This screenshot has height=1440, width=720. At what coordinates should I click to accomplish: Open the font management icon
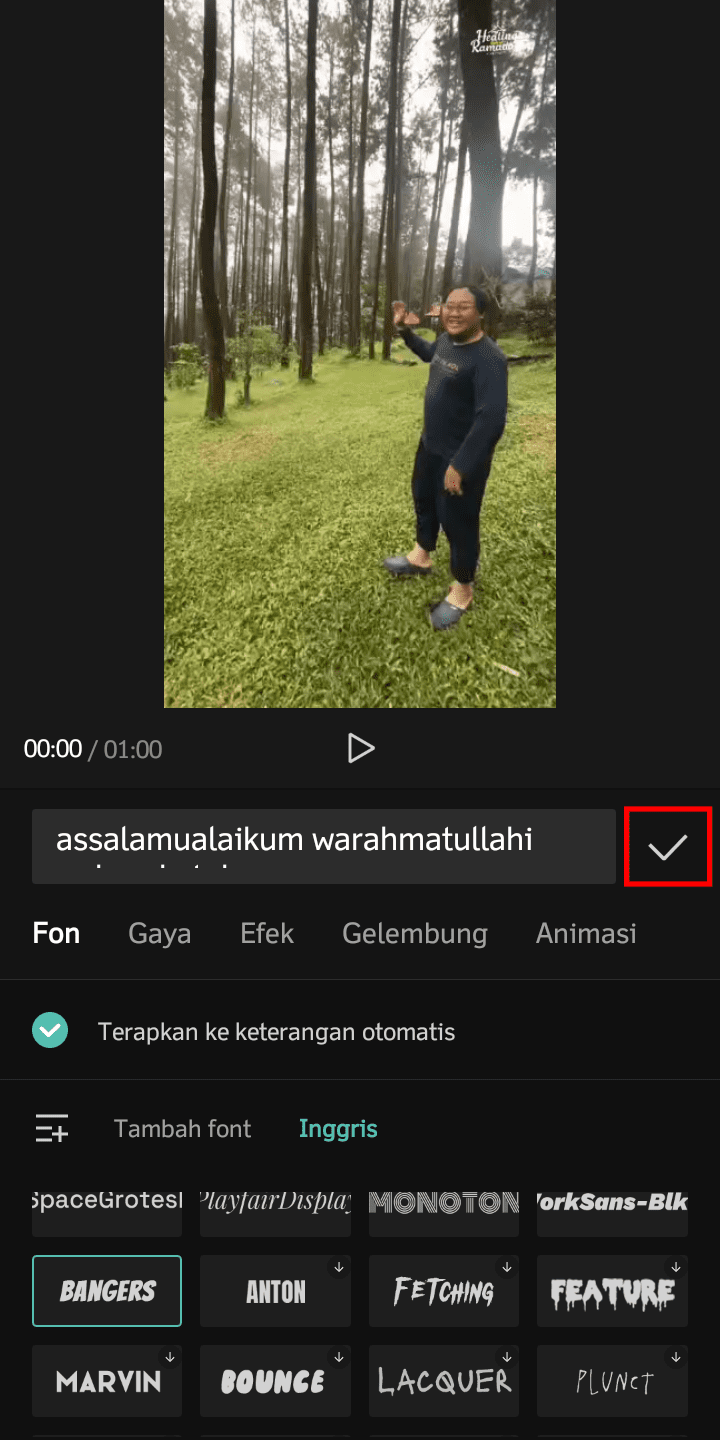click(x=52, y=1128)
